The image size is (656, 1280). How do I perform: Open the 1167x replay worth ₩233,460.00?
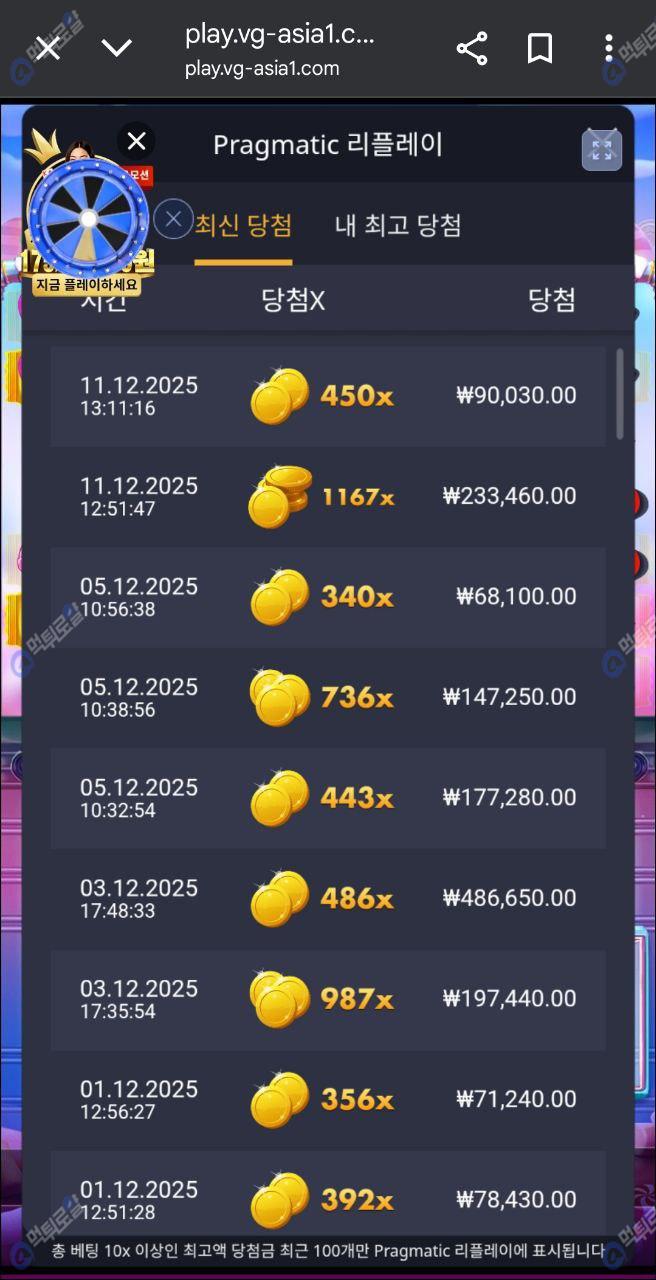[x=328, y=496]
